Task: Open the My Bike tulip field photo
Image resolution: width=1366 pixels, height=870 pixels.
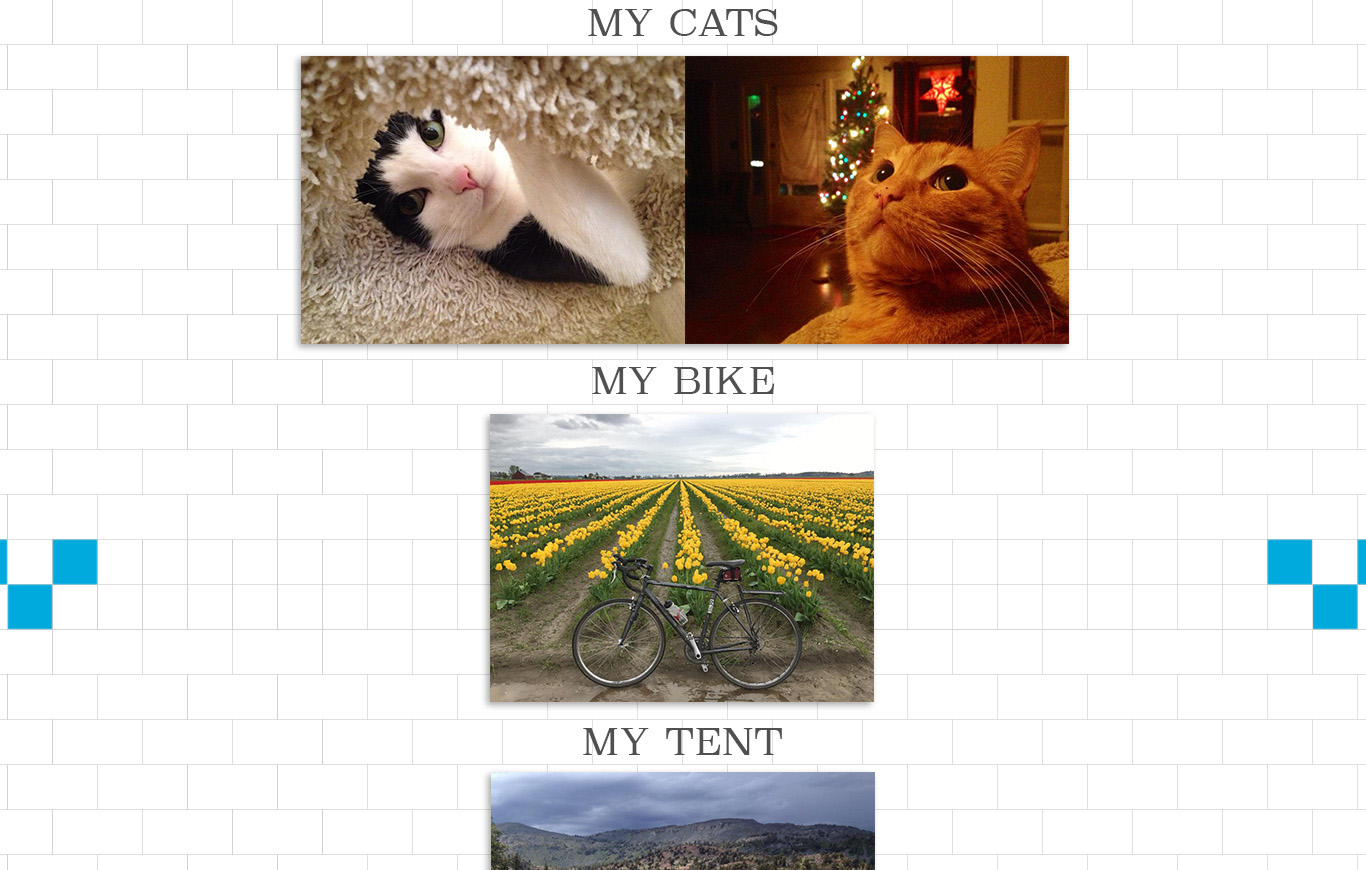Action: pyautogui.click(x=681, y=557)
